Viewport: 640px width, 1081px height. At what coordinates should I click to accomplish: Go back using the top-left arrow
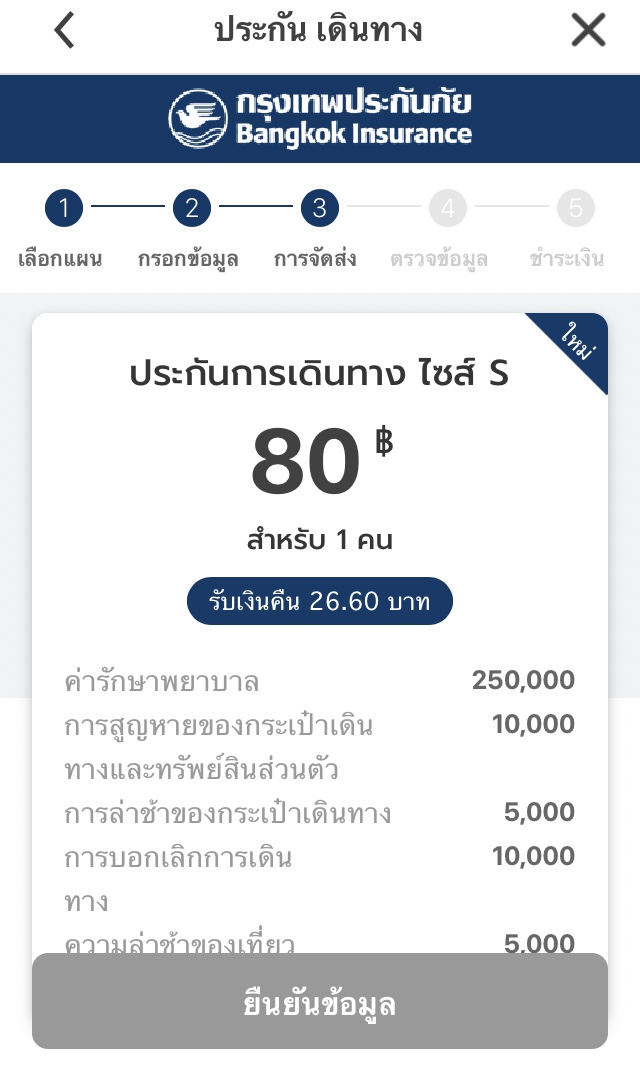coord(64,31)
